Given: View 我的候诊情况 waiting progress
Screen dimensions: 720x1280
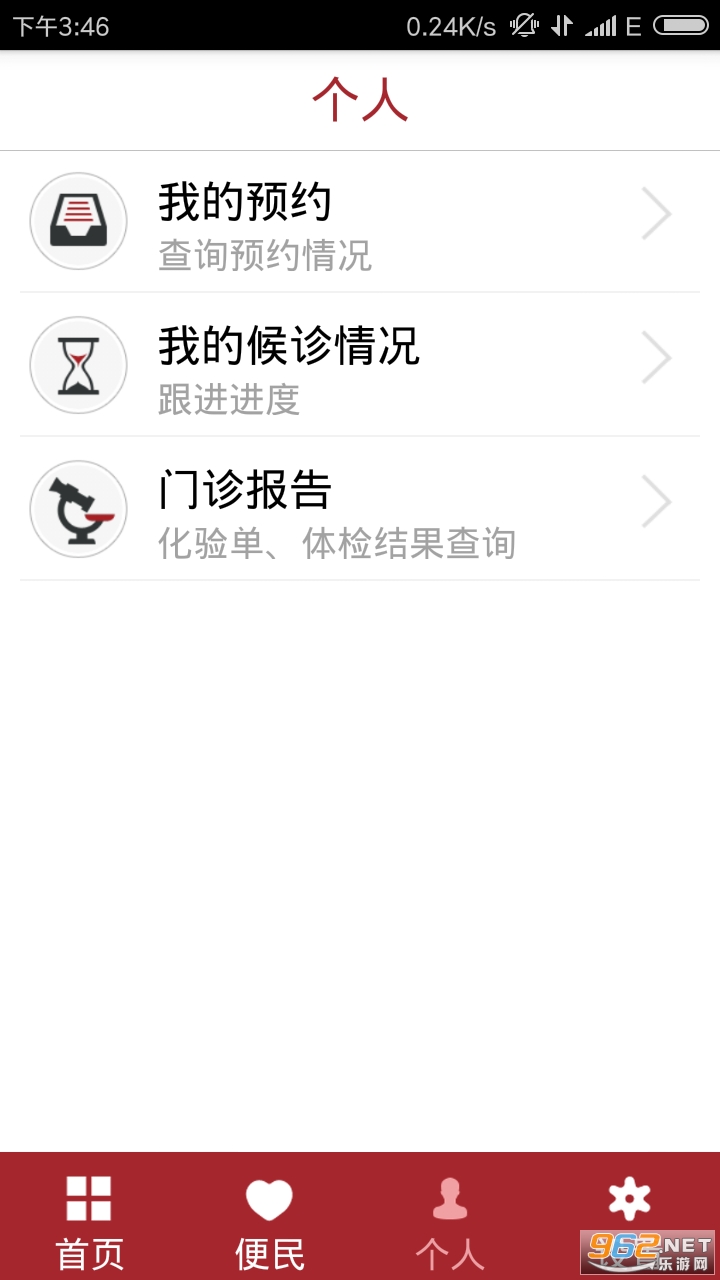Looking at the screenshot, I should [x=360, y=366].
